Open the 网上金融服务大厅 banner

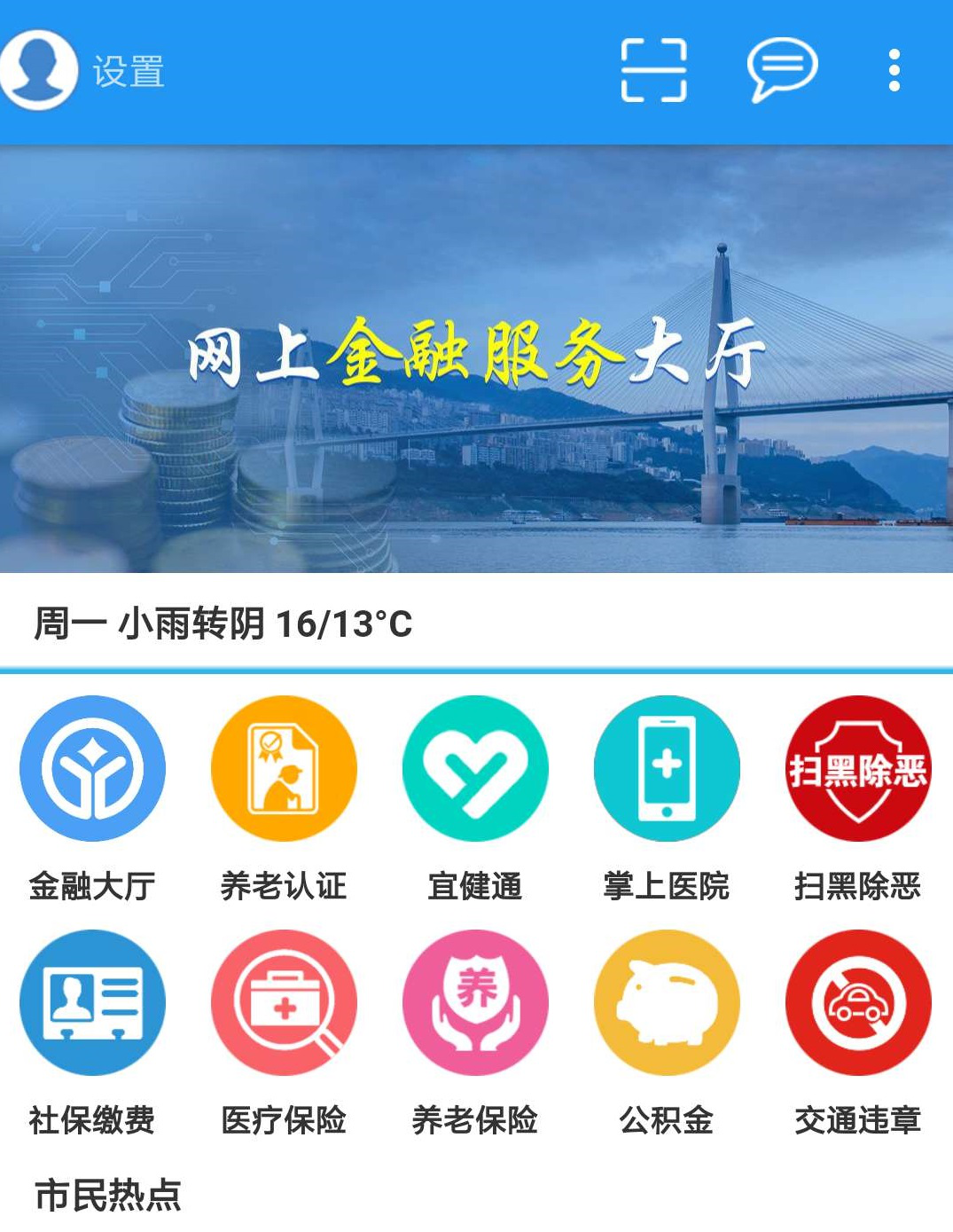[476, 358]
